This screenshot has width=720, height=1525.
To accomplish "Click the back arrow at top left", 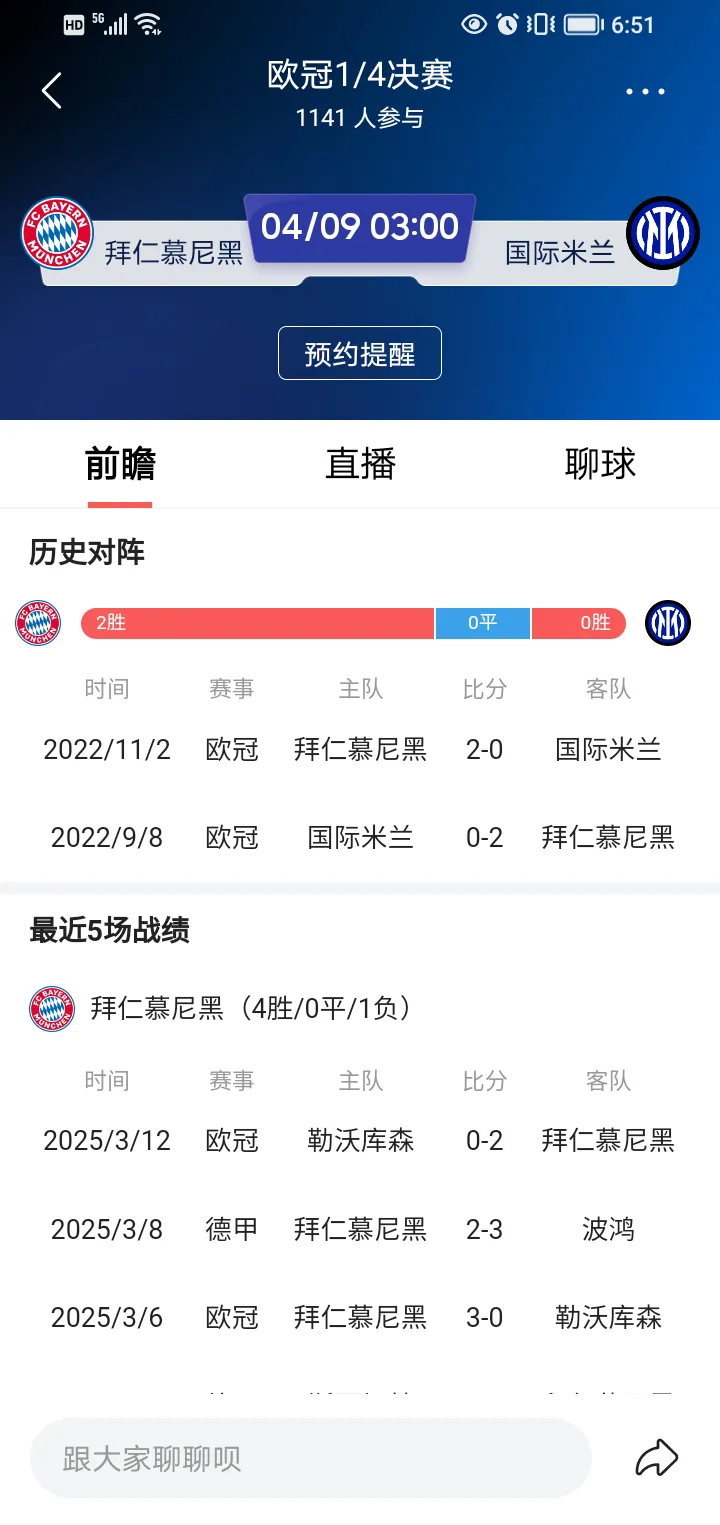I will 52,91.
